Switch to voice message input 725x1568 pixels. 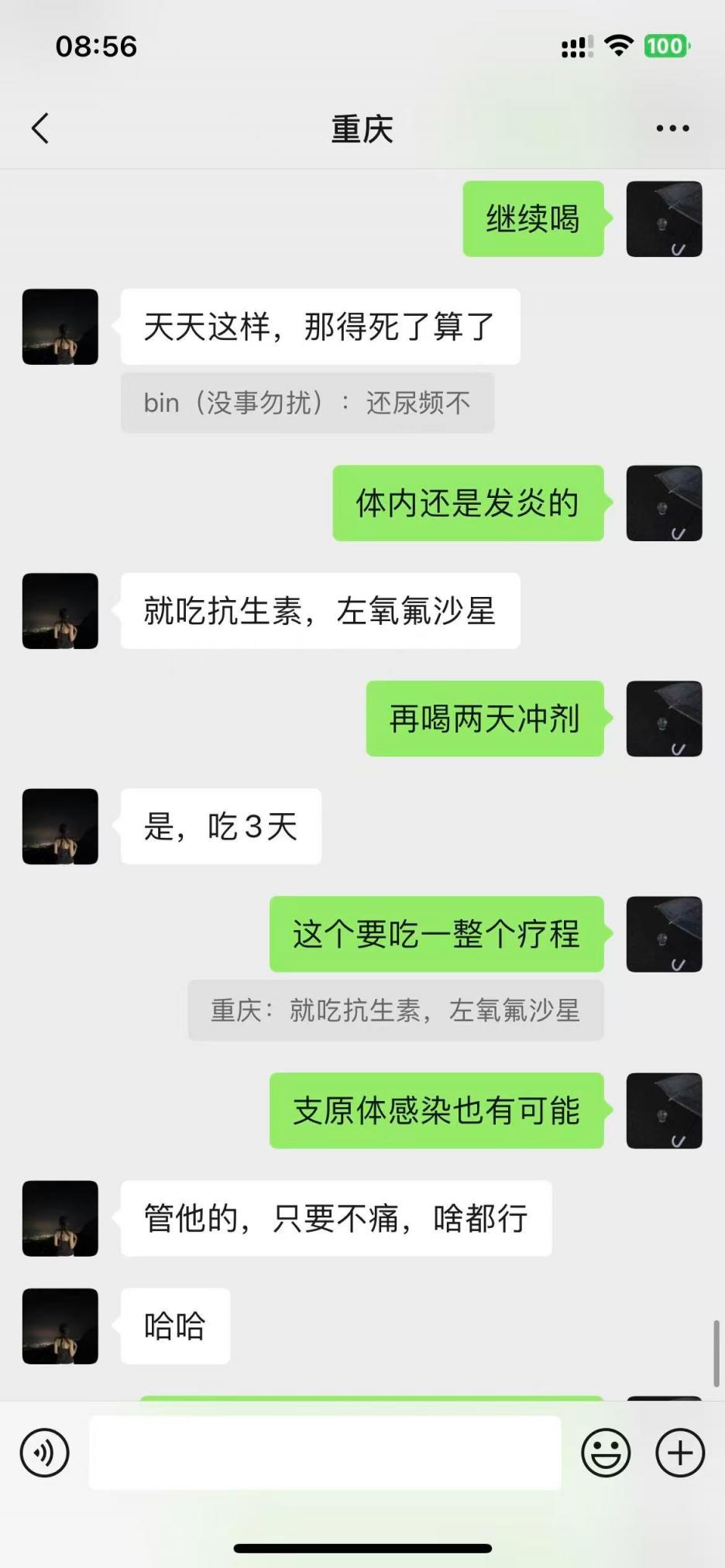point(44,1453)
